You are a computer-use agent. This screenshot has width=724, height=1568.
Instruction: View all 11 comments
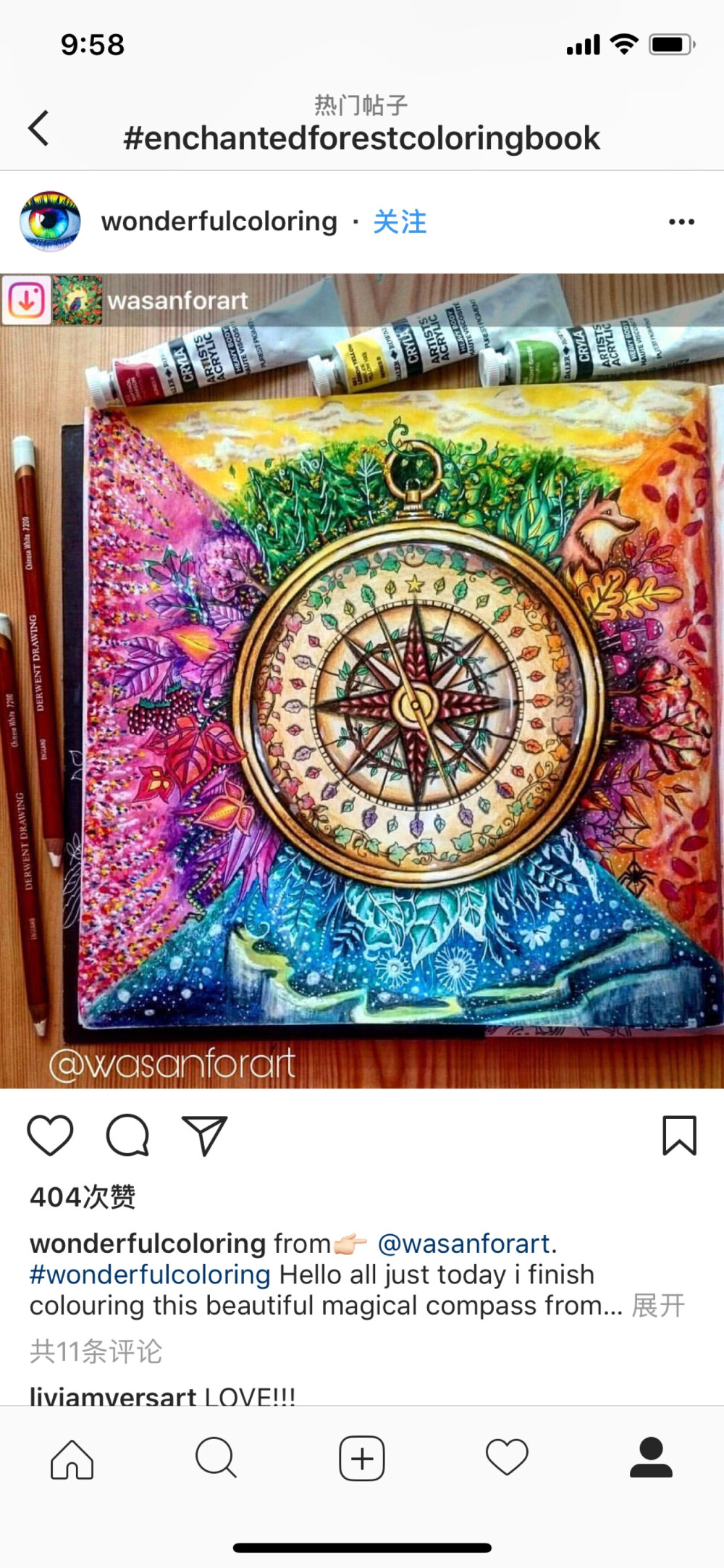(96, 1351)
